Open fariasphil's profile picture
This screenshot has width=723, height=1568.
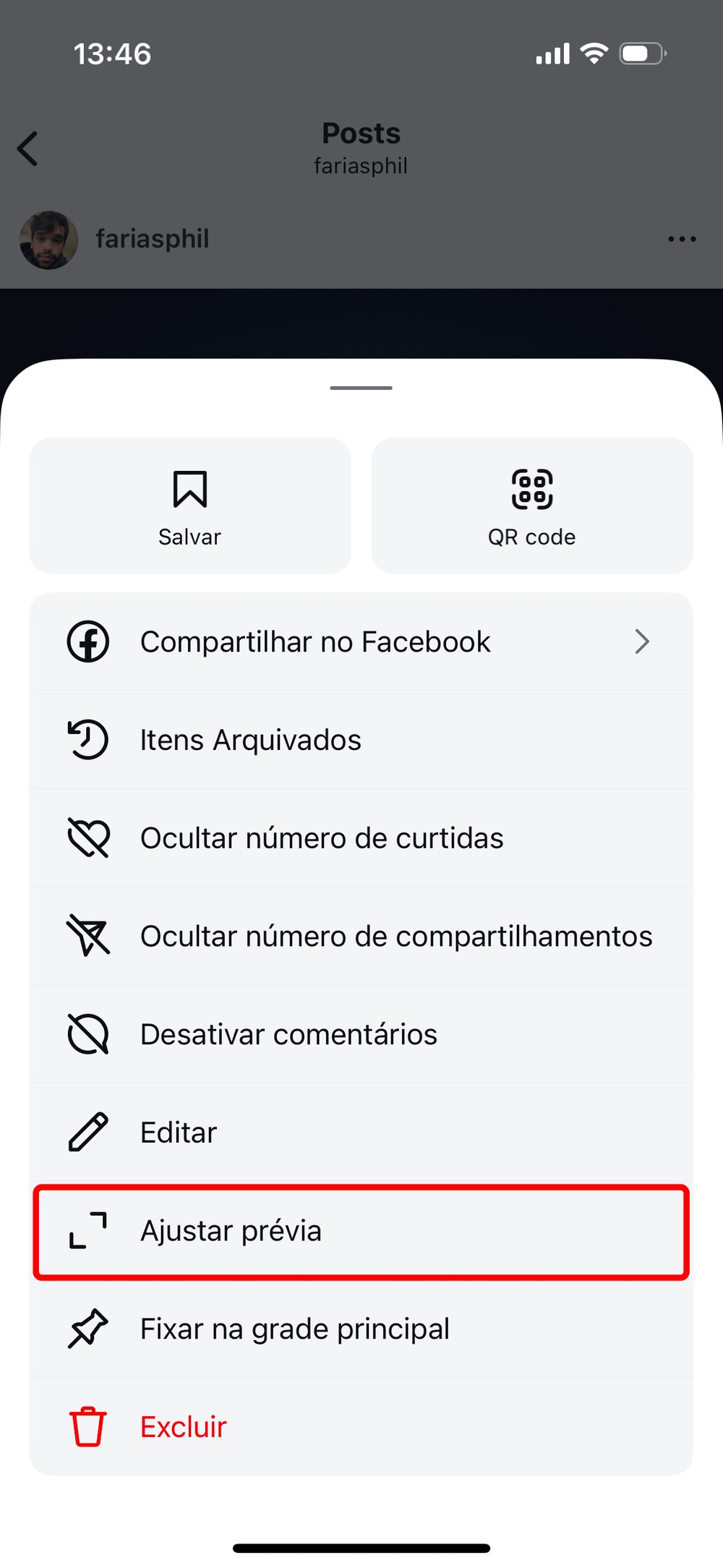tap(48, 240)
